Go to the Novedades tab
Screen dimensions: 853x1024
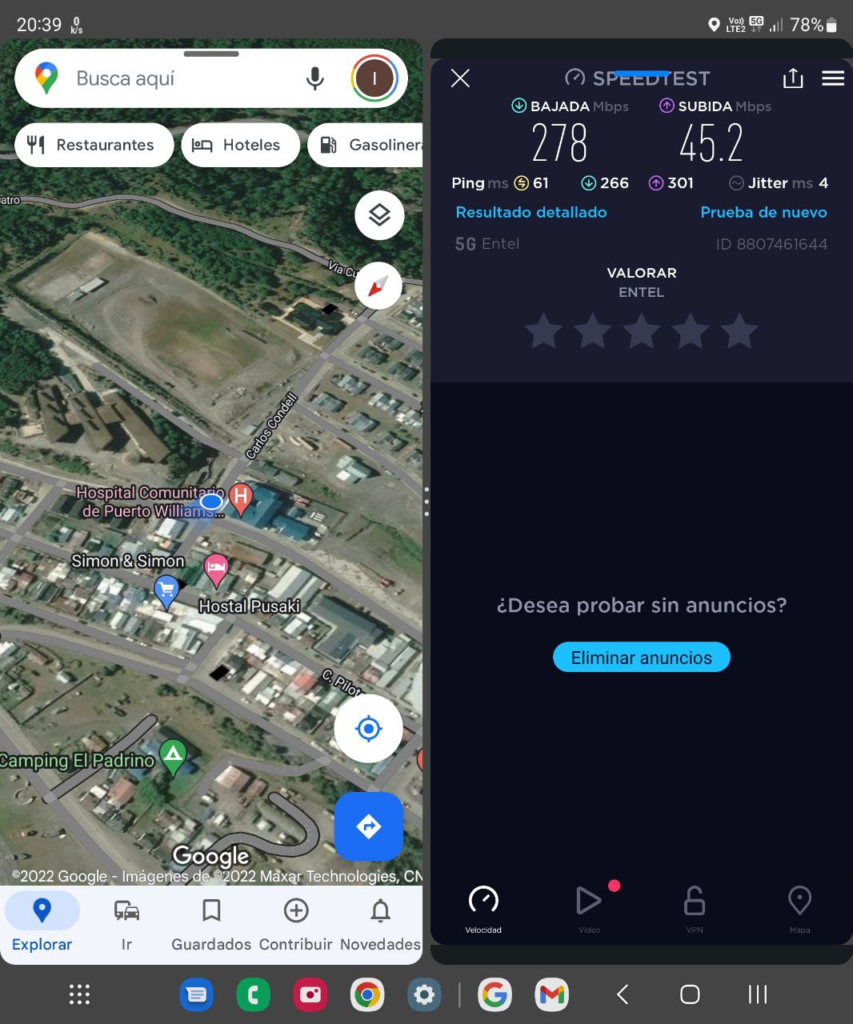pyautogui.click(x=380, y=924)
